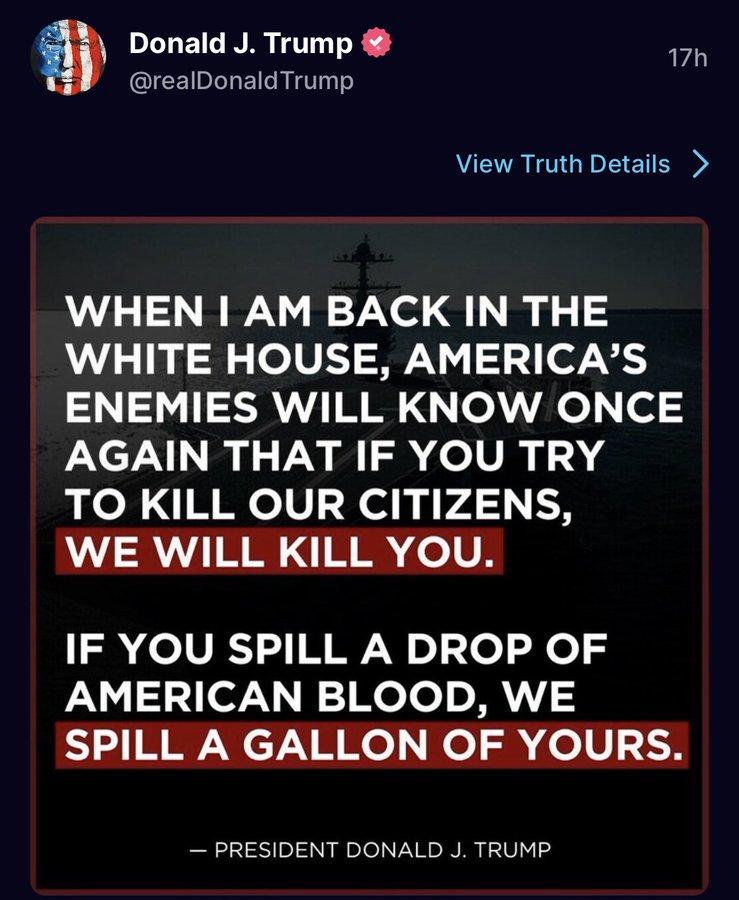Screen dimensions: 739x900
Task: Open Donald J. Trump's profile avatar
Action: [x=68, y=59]
